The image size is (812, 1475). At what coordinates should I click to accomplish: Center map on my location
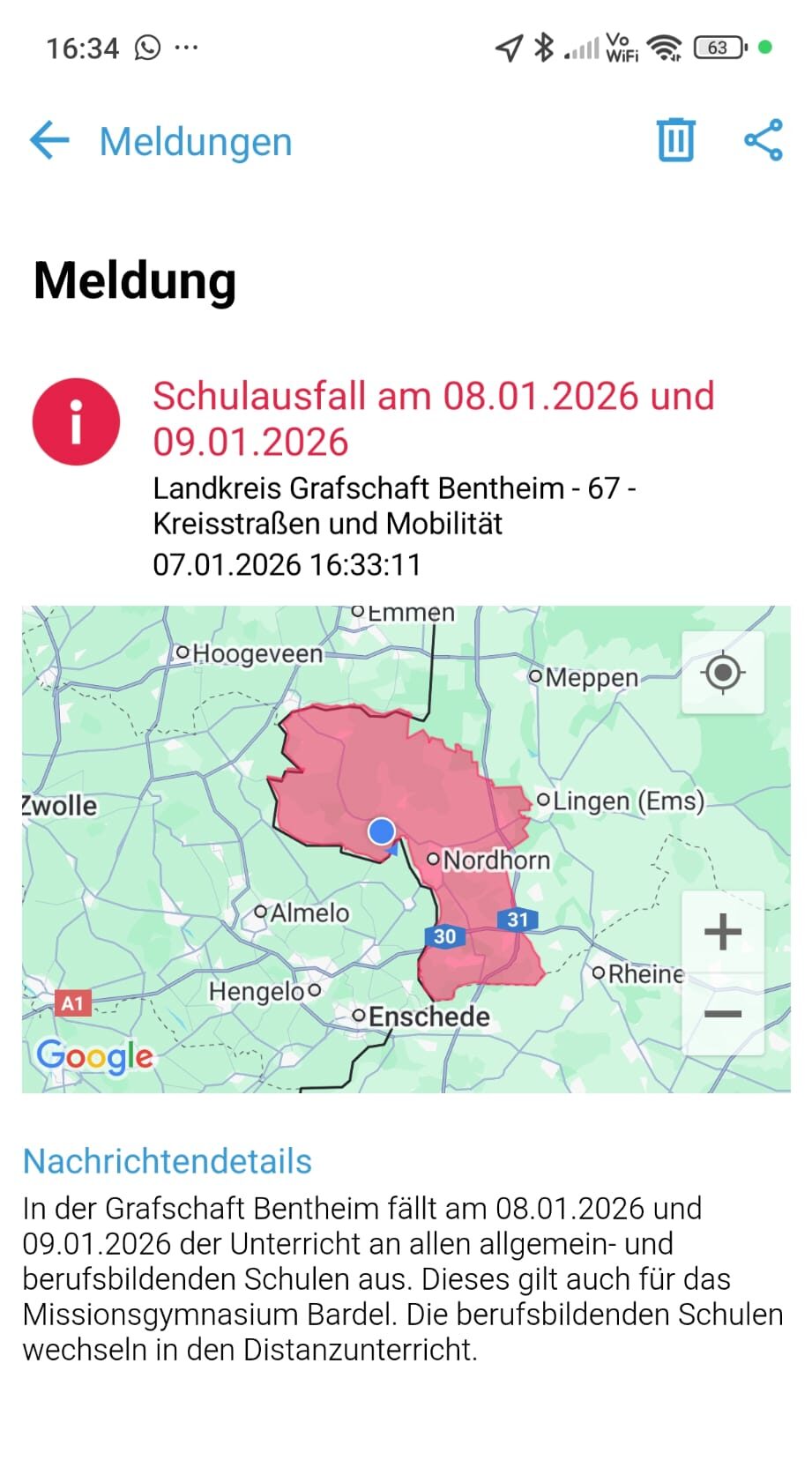(723, 674)
